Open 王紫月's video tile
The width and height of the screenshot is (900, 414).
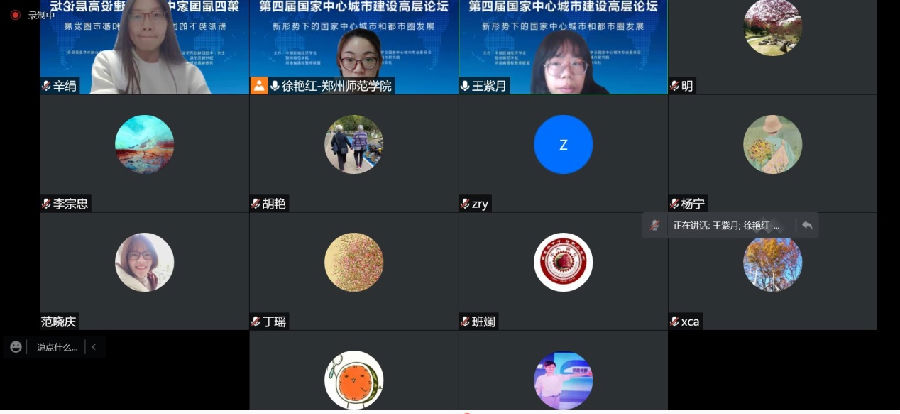click(x=563, y=46)
